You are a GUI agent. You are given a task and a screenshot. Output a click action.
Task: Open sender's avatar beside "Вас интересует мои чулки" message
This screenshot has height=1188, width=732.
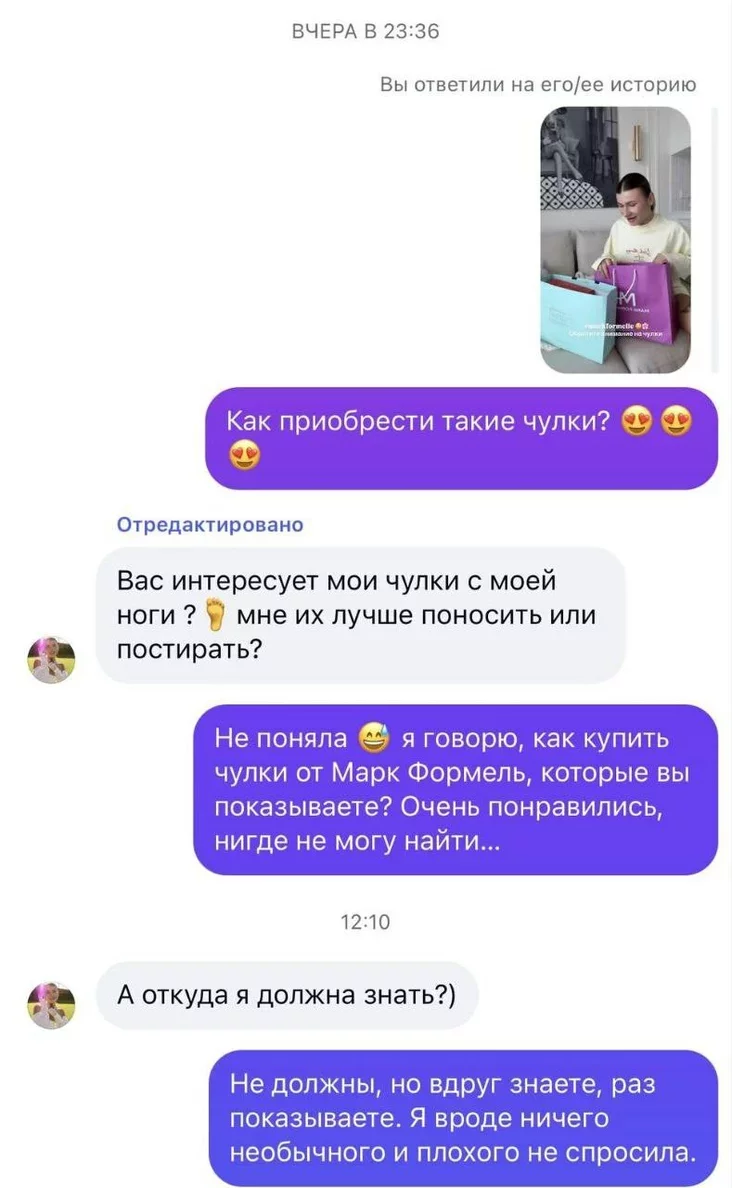(51, 660)
